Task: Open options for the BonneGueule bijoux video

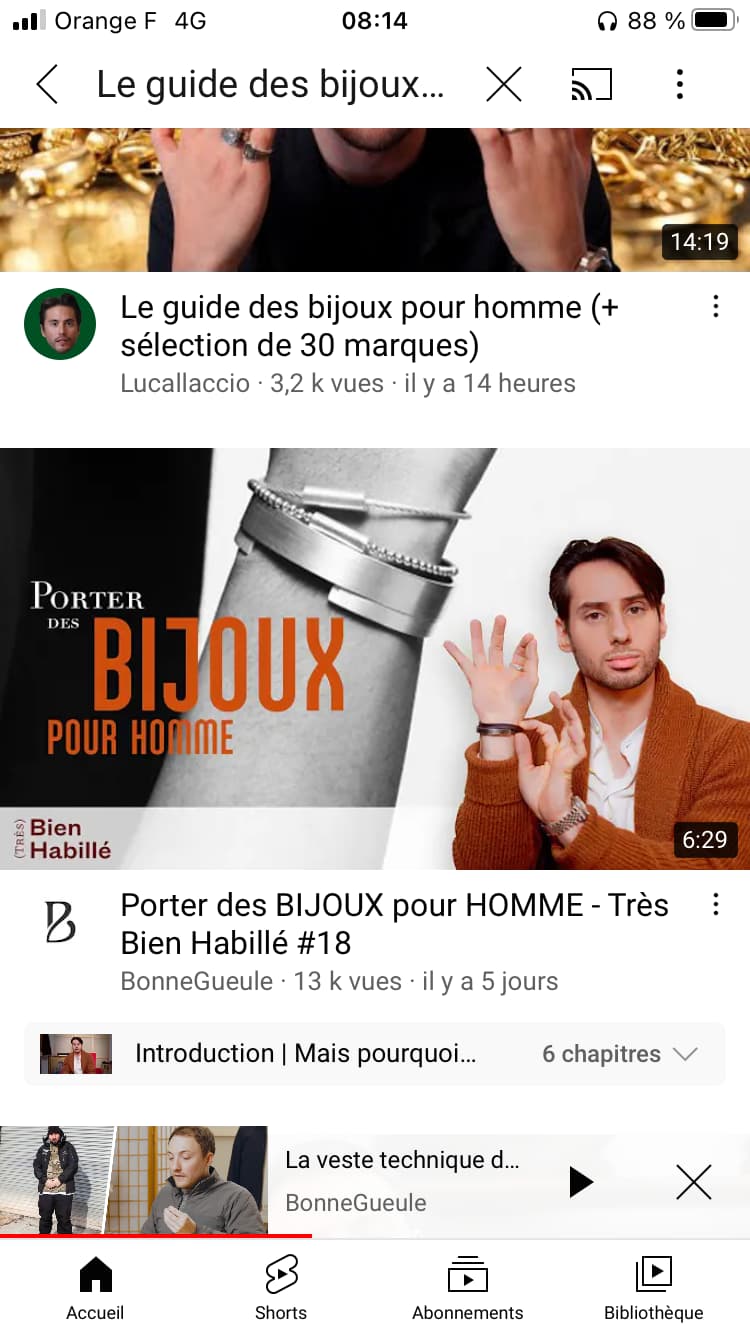Action: click(716, 905)
